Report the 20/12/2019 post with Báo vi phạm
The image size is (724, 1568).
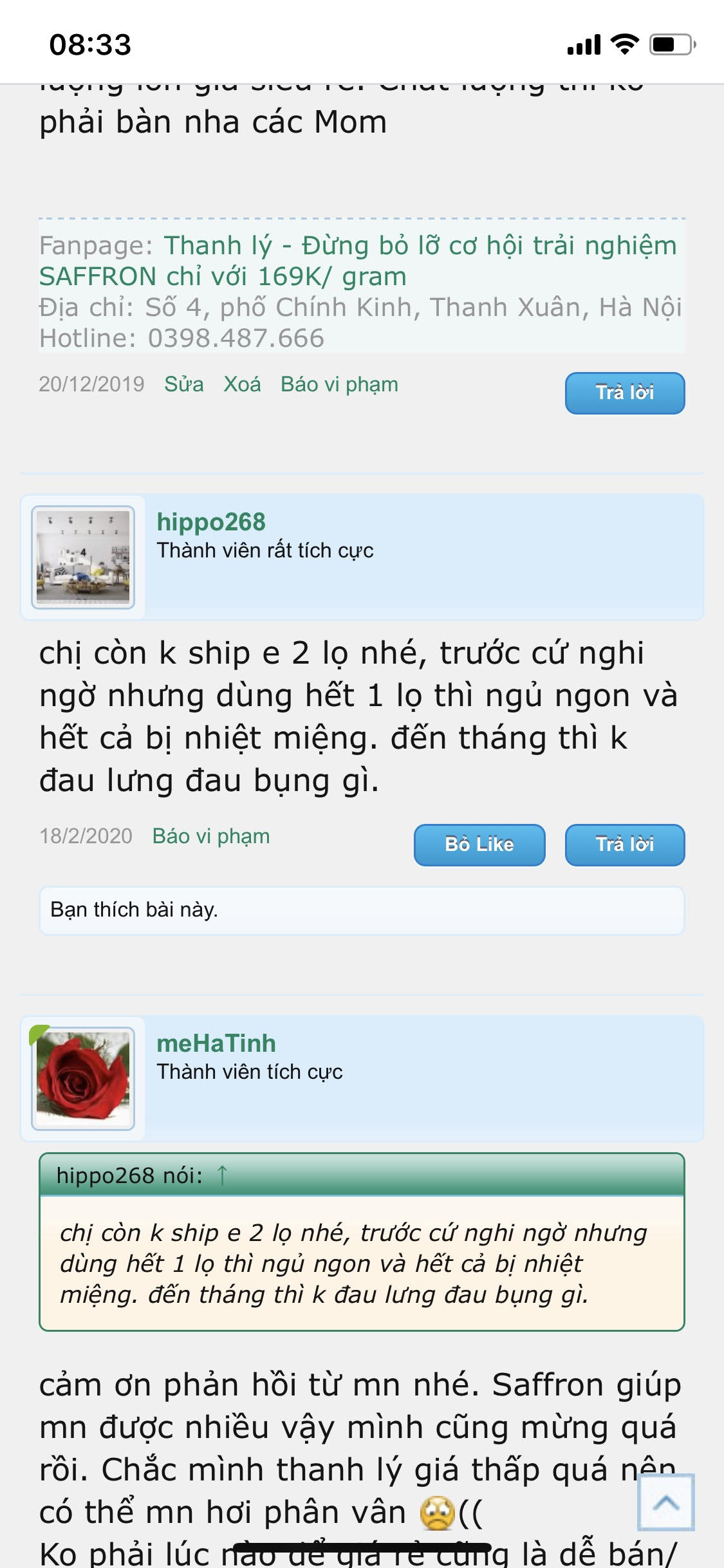coord(339,384)
